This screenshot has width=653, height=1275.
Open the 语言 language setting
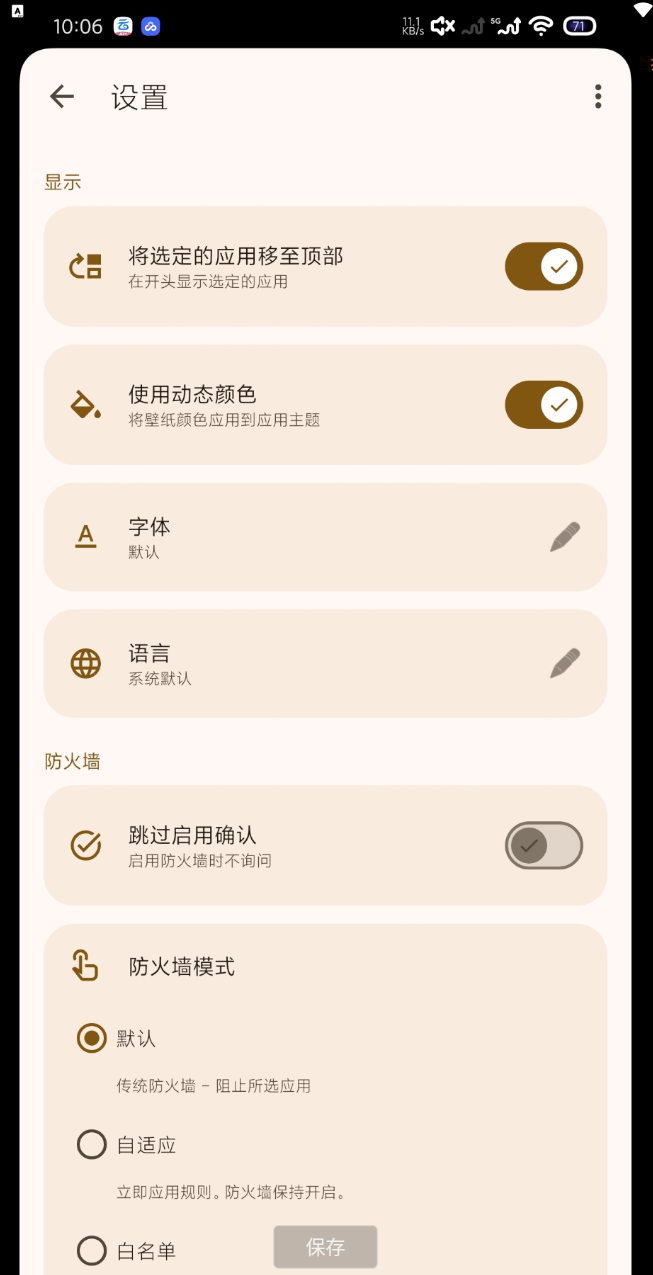(x=325, y=663)
